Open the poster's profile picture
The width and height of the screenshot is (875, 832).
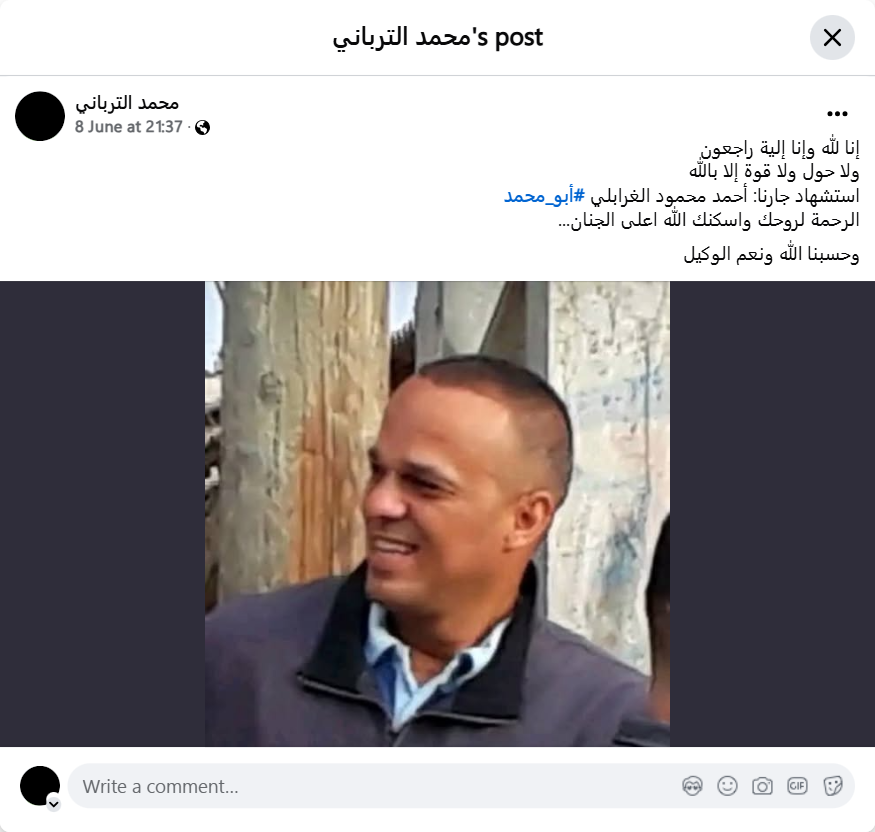[x=40, y=116]
